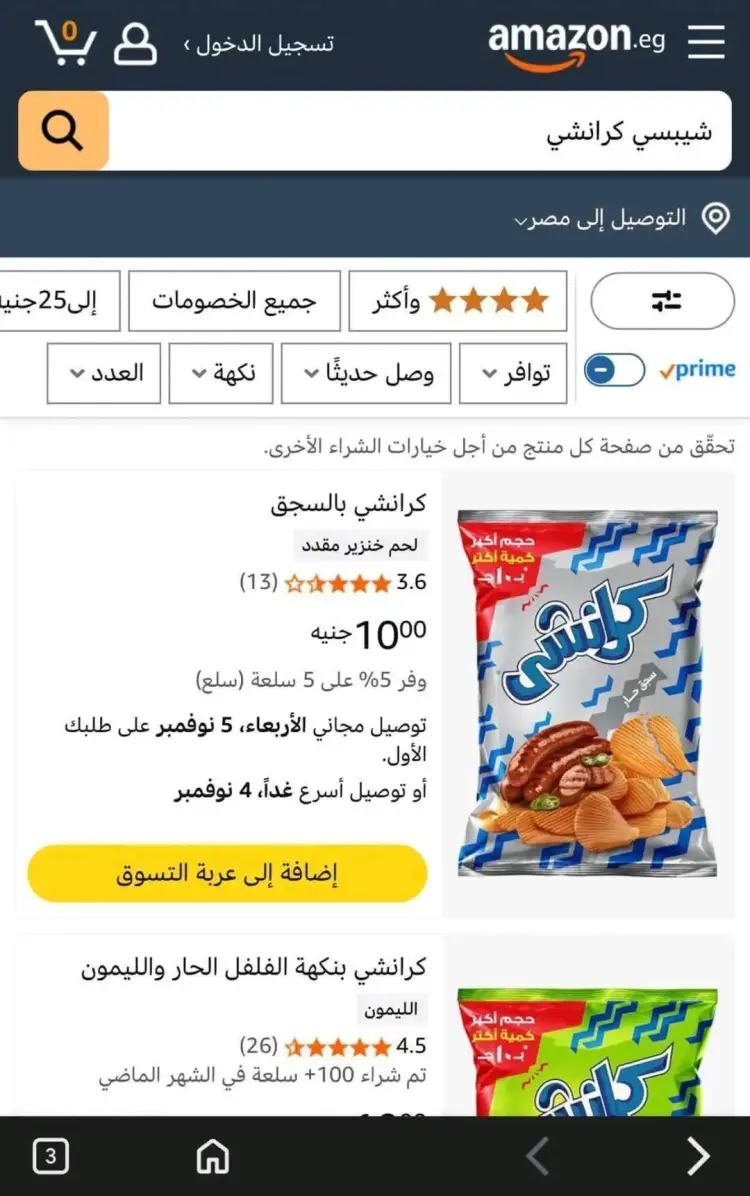The image size is (750, 1196).
Task: Open the filters sliders button
Action: pyautogui.click(x=663, y=300)
